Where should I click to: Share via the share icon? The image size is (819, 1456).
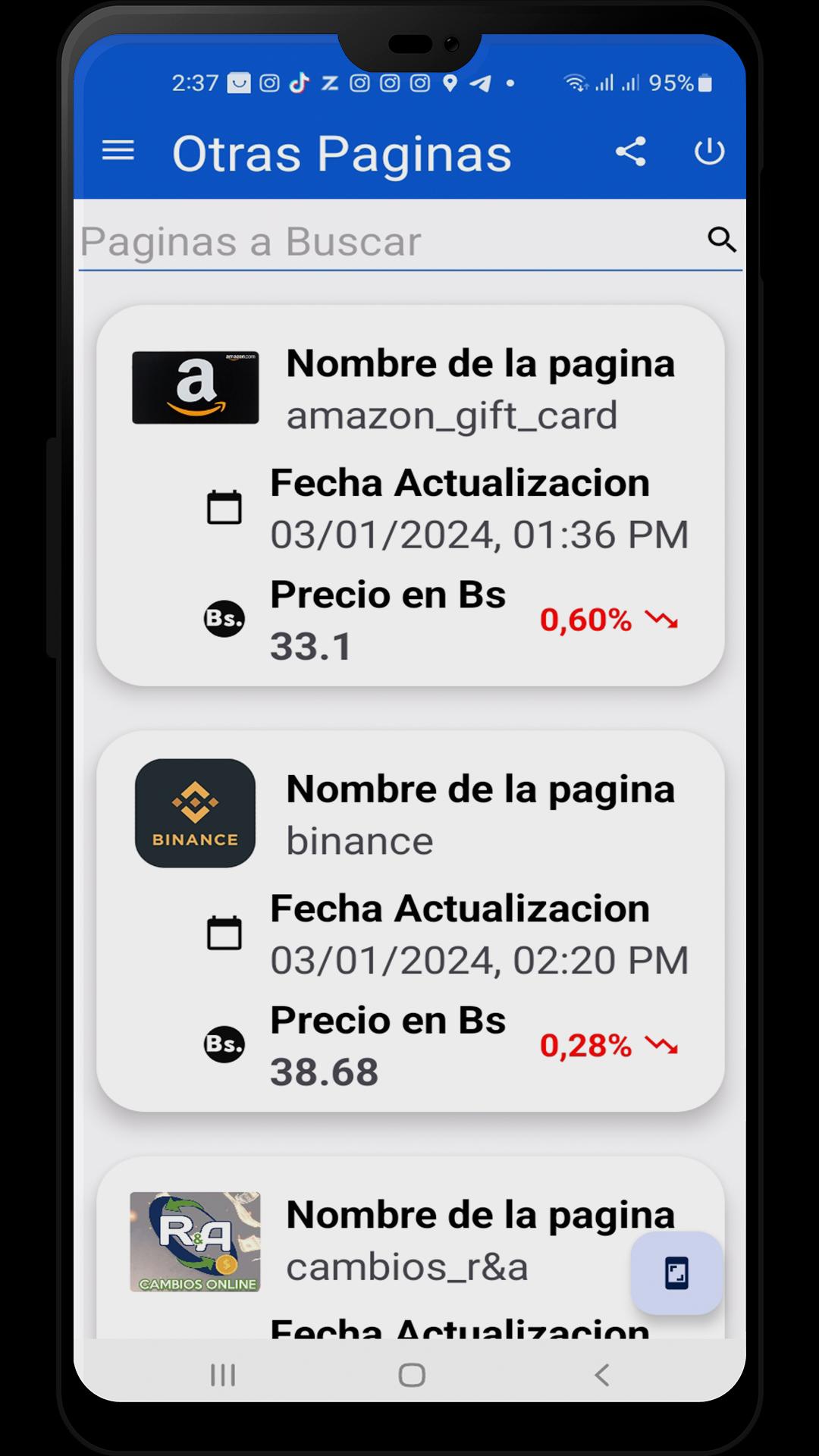pyautogui.click(x=630, y=152)
